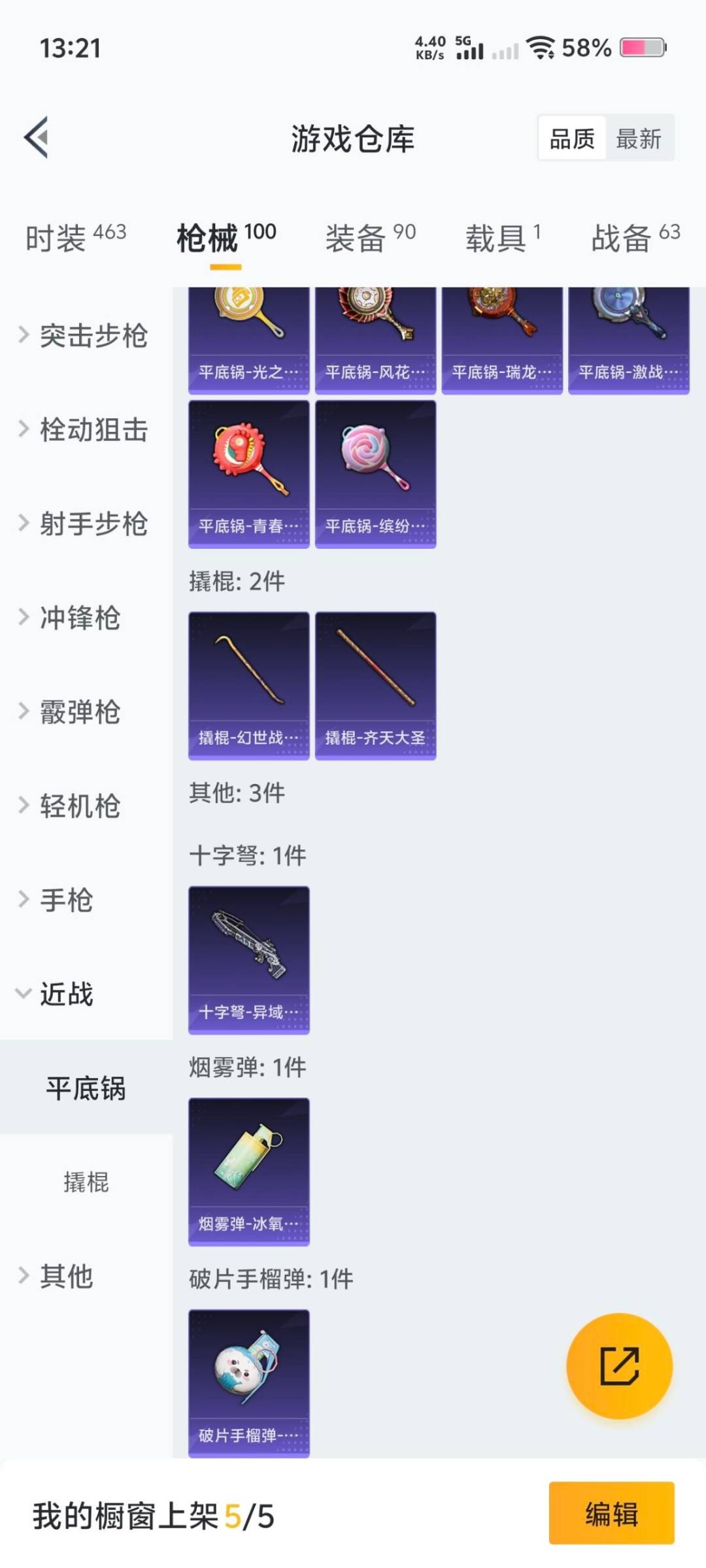Open the 撬棍-齐天大圣 crowbar item
The width and height of the screenshot is (706, 1568).
(x=376, y=683)
